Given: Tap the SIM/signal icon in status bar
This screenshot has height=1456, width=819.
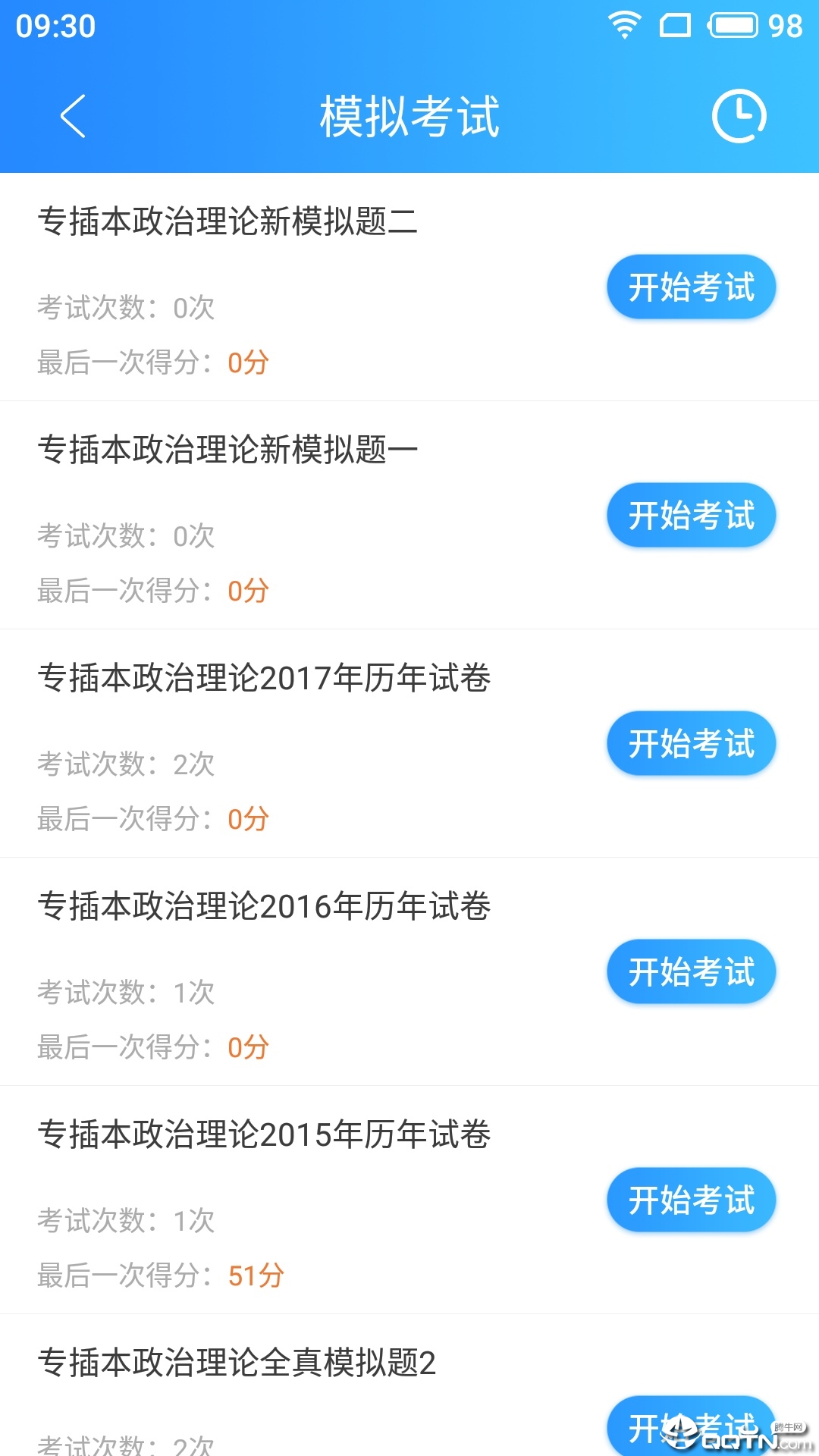Looking at the screenshot, I should 673,25.
